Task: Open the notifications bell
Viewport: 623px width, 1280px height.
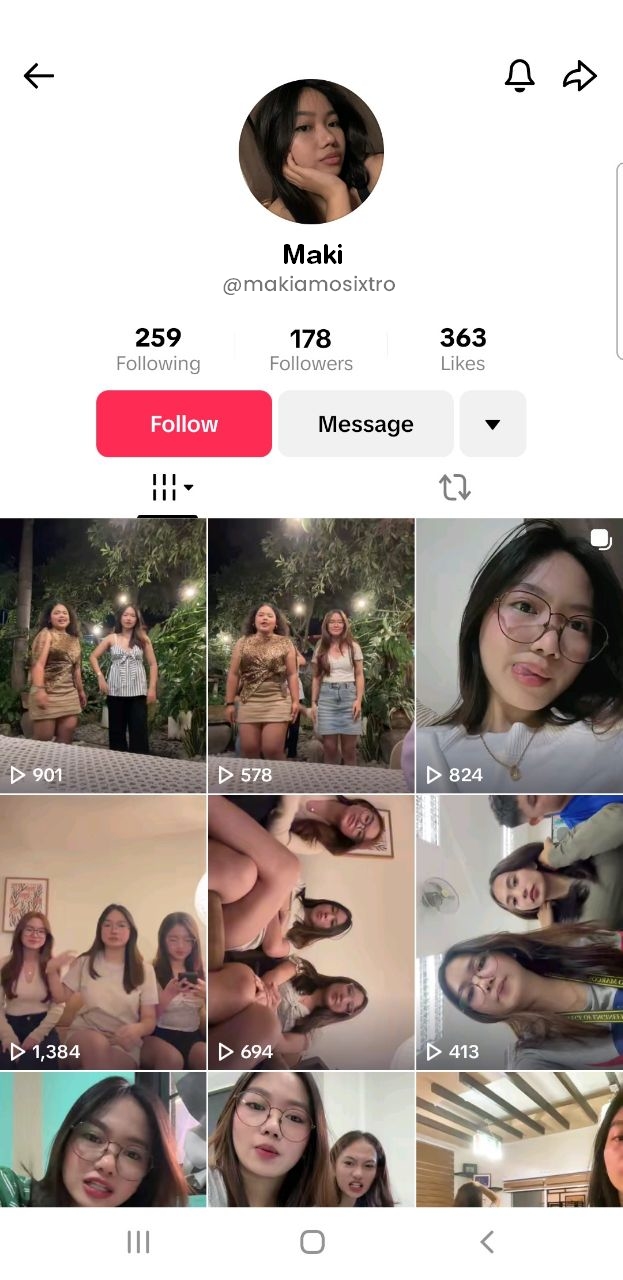Action: pyautogui.click(x=519, y=76)
